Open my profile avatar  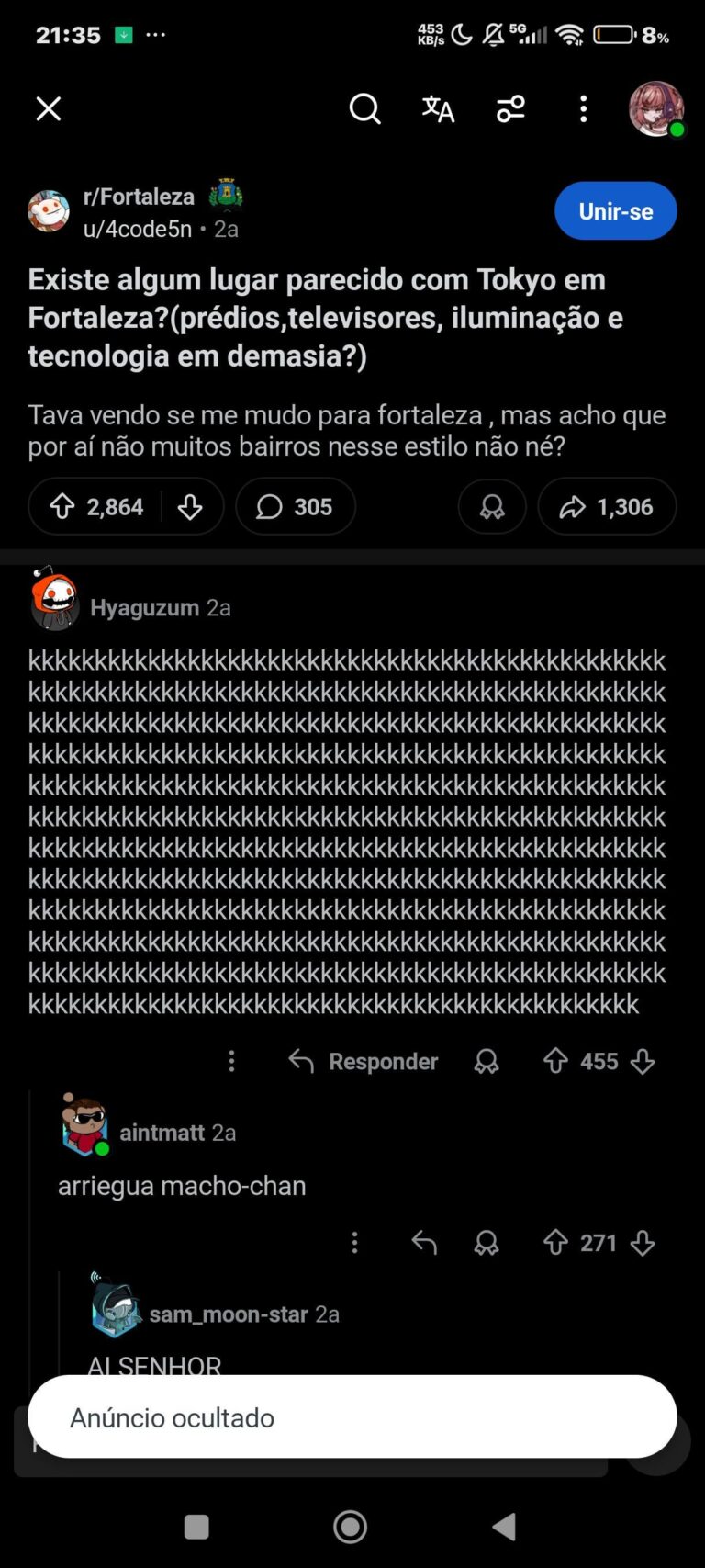655,109
